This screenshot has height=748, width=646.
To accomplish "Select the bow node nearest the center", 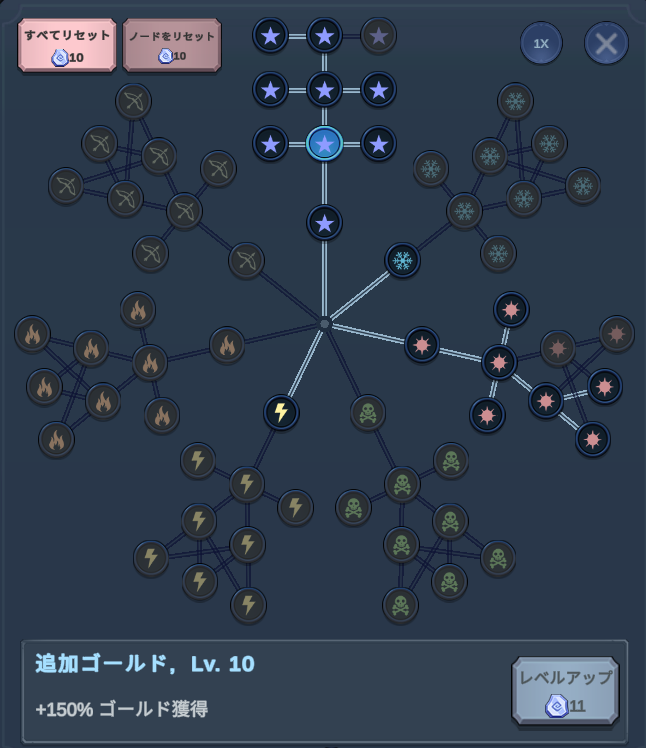I will point(246,261).
